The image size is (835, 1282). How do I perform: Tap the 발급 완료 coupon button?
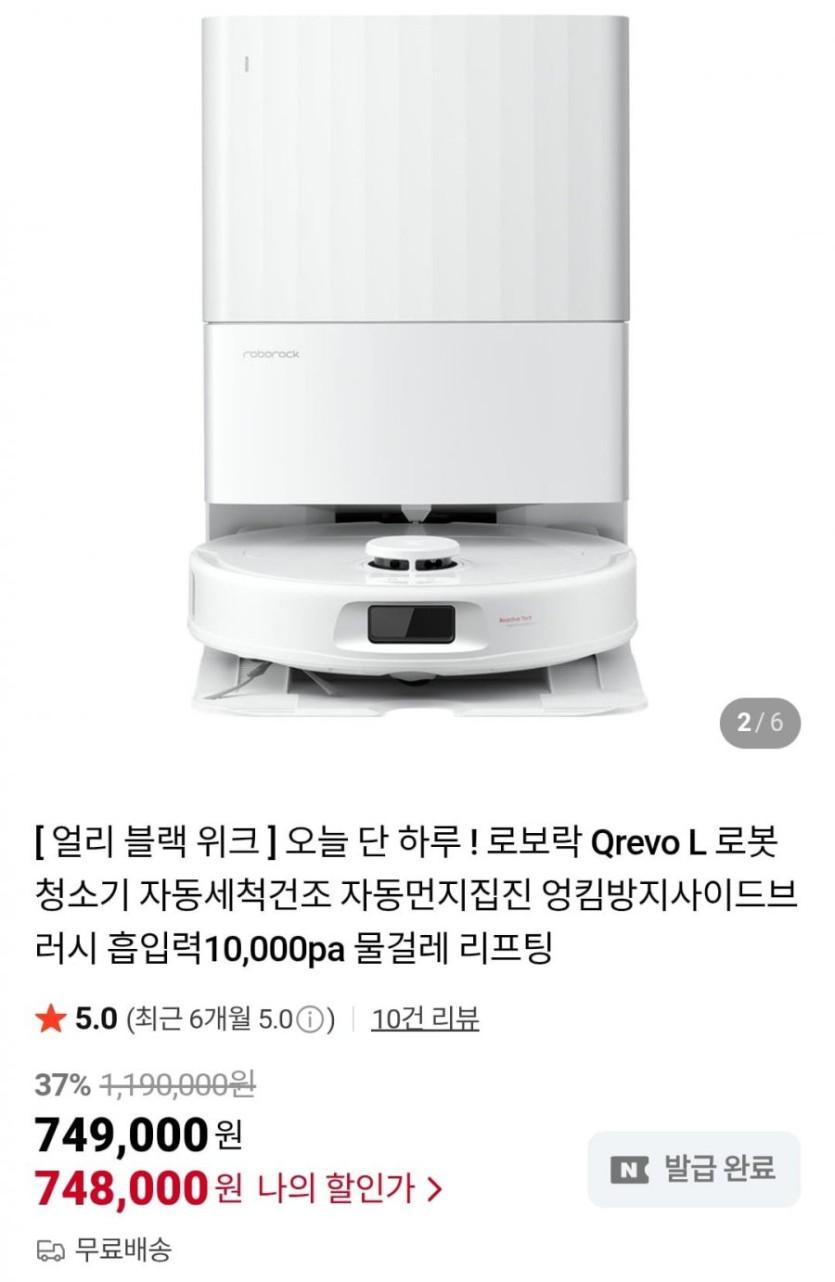click(693, 1168)
